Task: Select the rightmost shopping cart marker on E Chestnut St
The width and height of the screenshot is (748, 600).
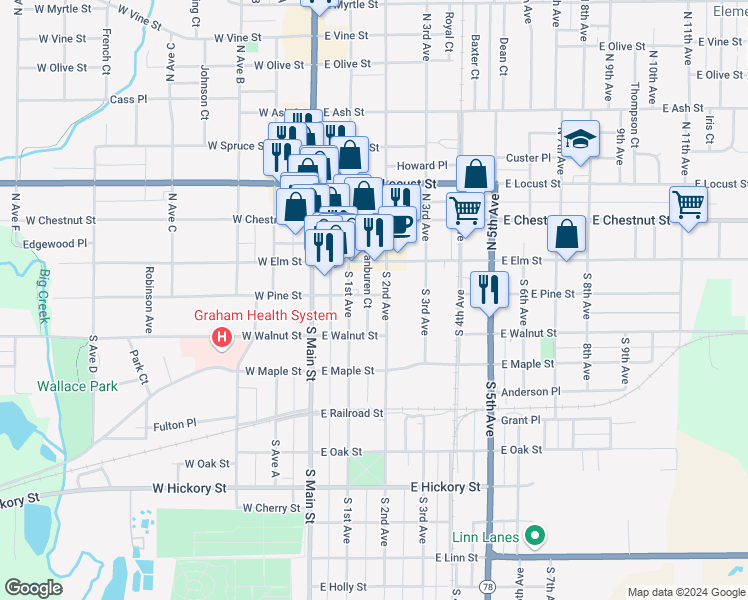Action: [x=688, y=206]
